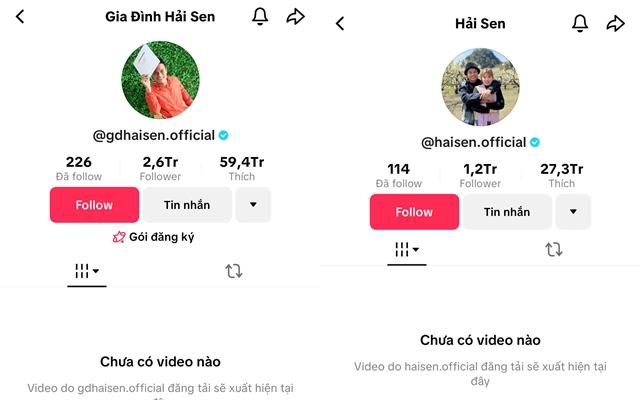Open the videos grid tab on gdhaisen.official profile
This screenshot has width=640, height=400.
pyautogui.click(x=87, y=271)
